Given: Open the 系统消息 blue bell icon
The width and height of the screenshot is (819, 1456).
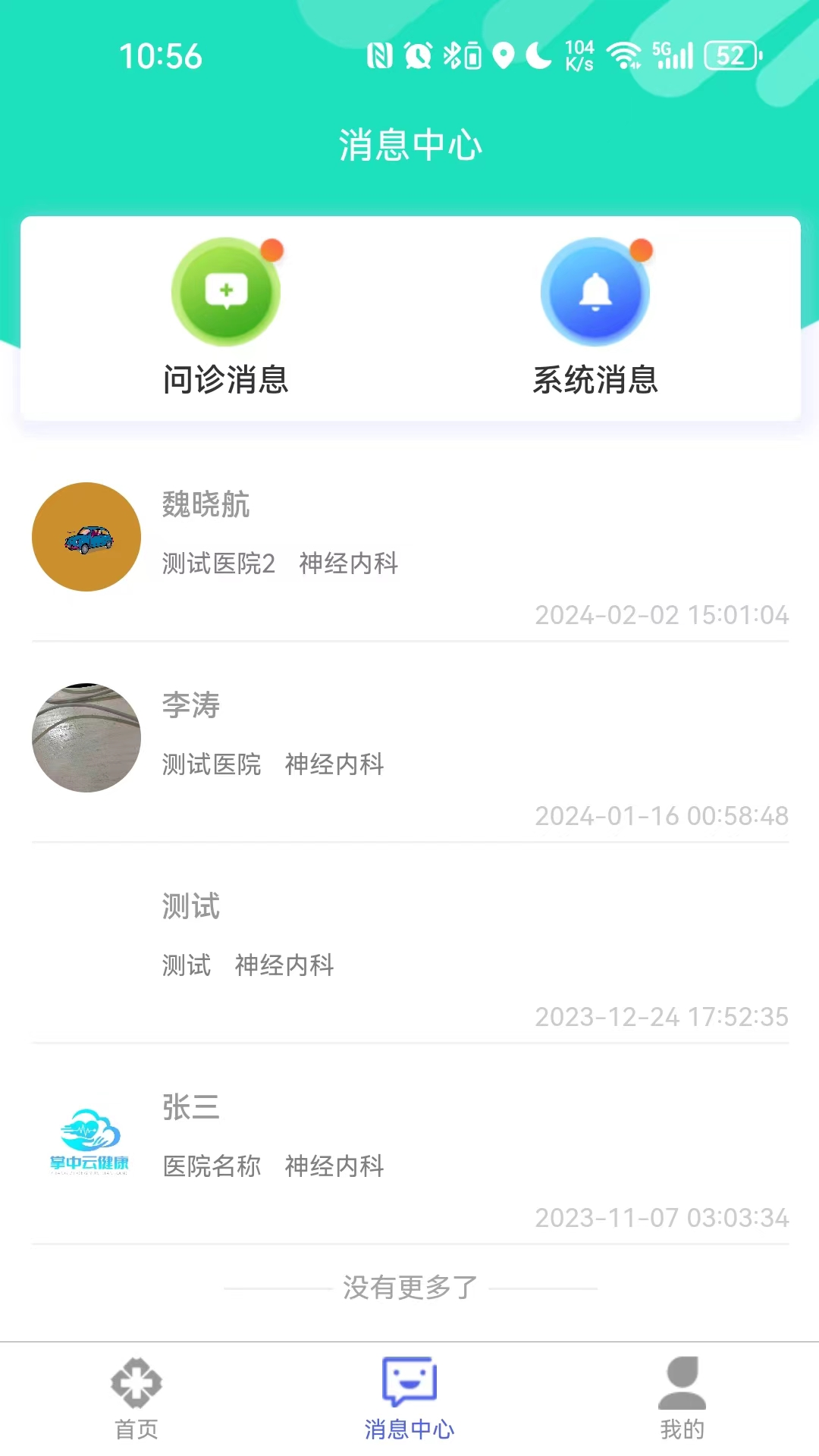Looking at the screenshot, I should tap(595, 291).
